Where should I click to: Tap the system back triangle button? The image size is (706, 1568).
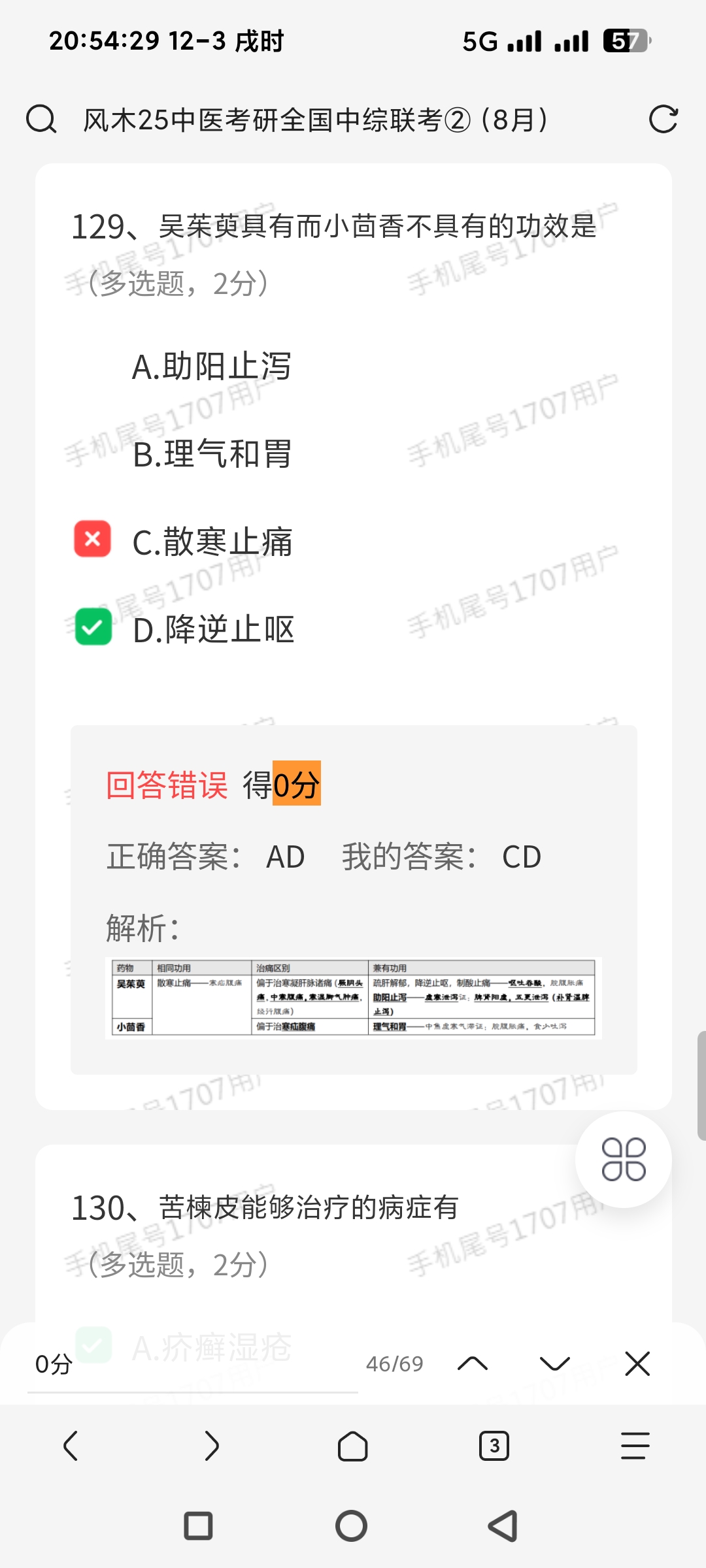(503, 1526)
